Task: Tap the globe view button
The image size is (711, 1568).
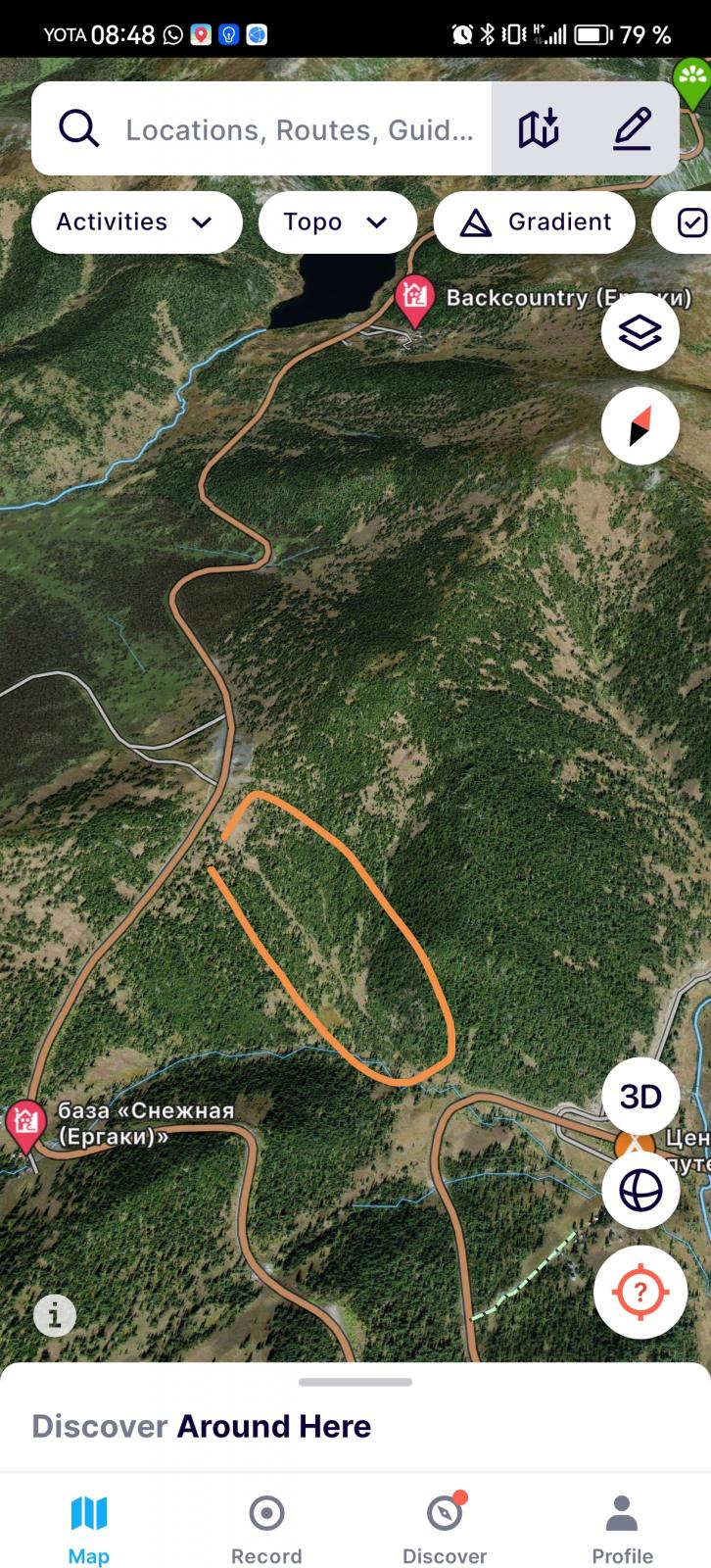Action: click(x=640, y=1191)
